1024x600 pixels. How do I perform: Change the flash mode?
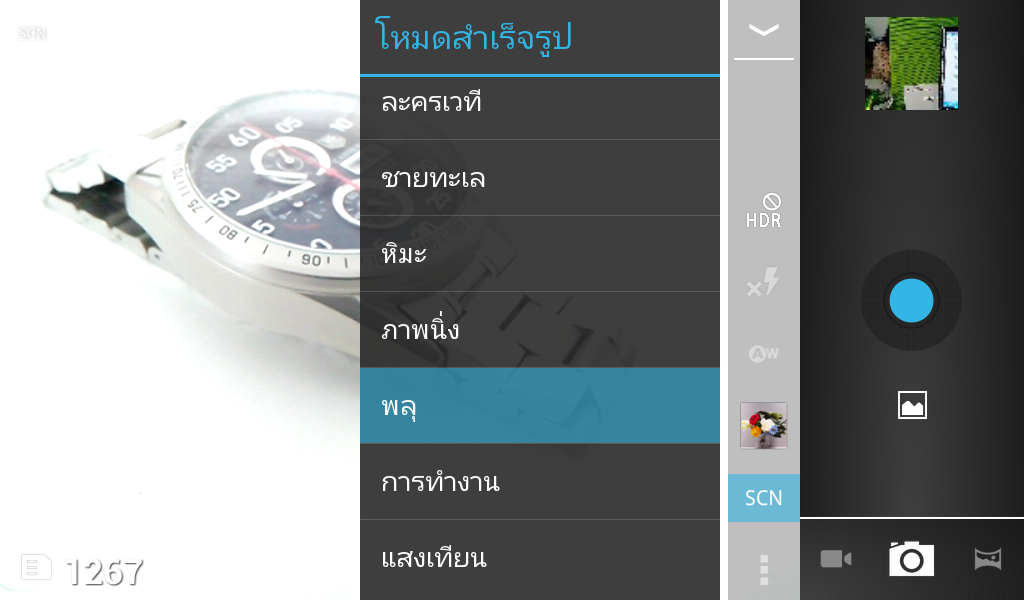[x=764, y=283]
